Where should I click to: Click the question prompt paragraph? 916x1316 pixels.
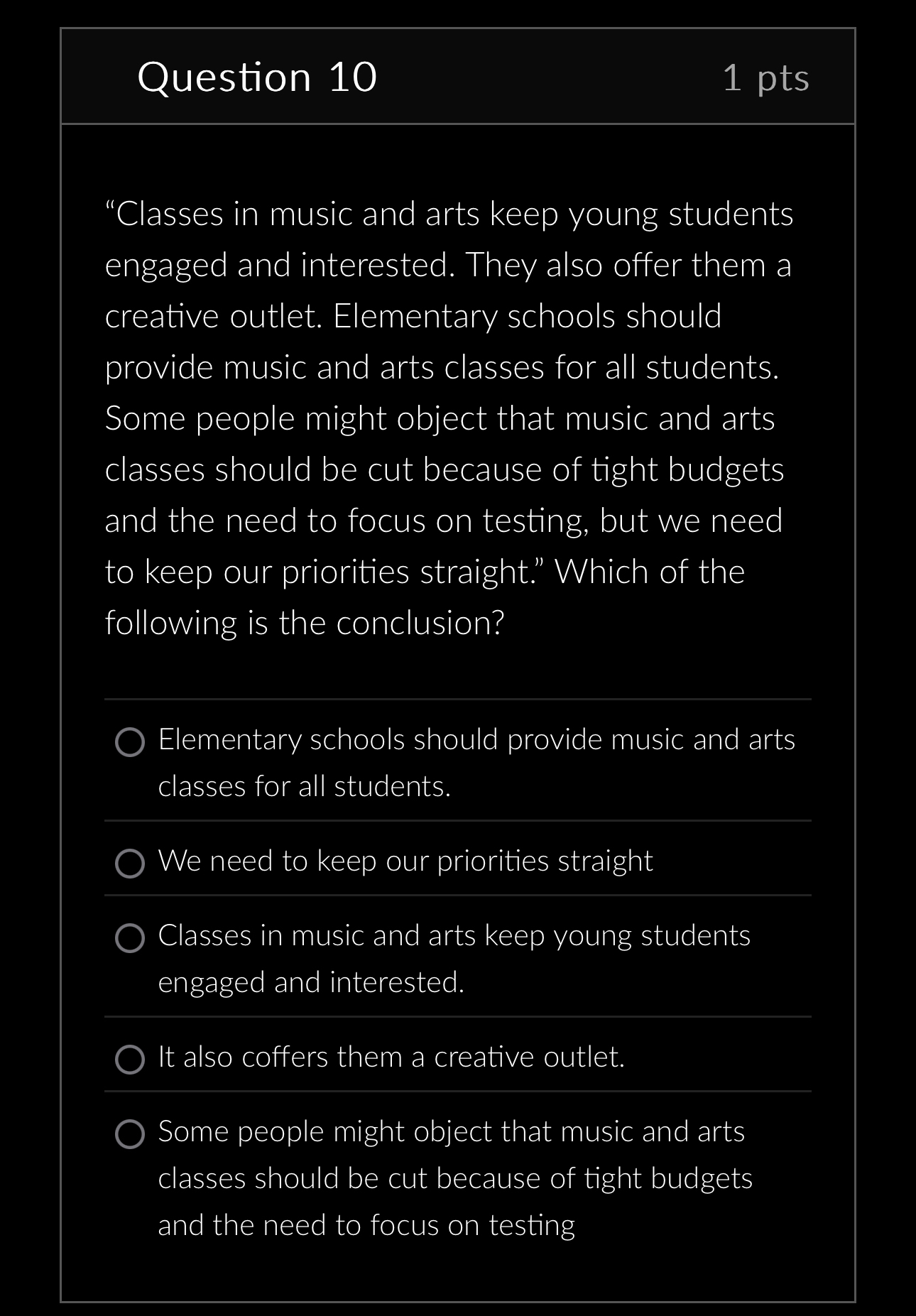point(447,419)
